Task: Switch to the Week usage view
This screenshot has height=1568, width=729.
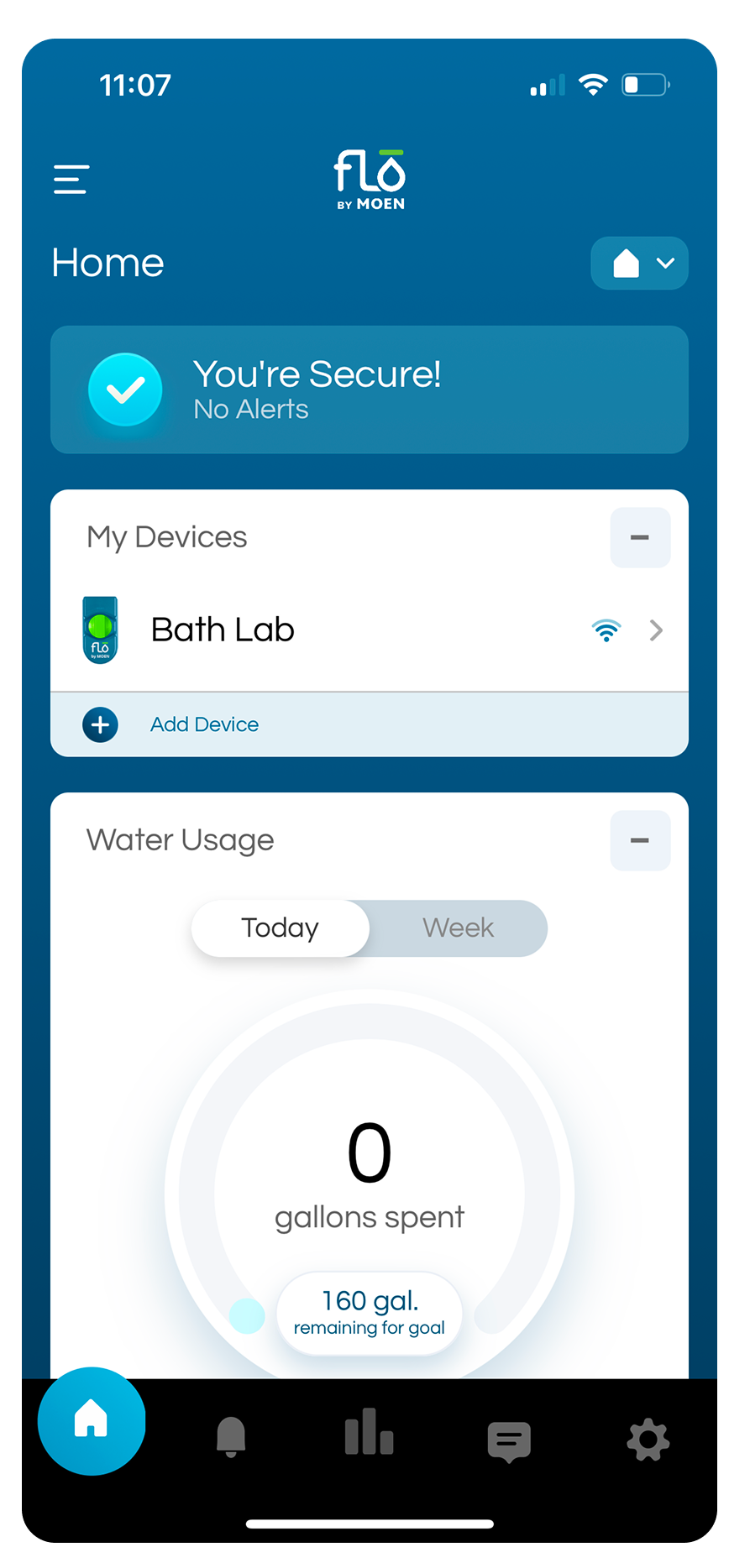Action: coord(458,928)
